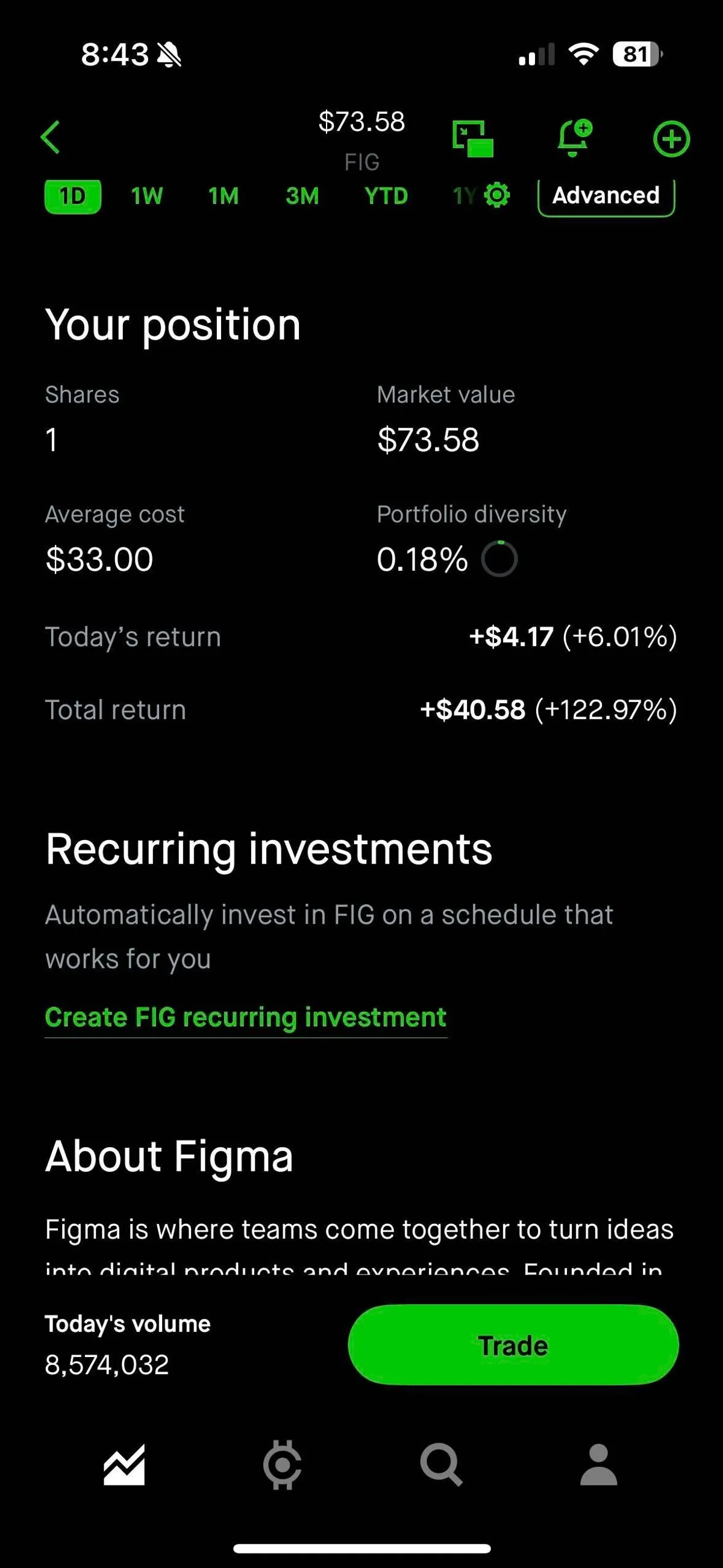
Task: Open the search icon in bottom navigation
Action: (442, 1466)
